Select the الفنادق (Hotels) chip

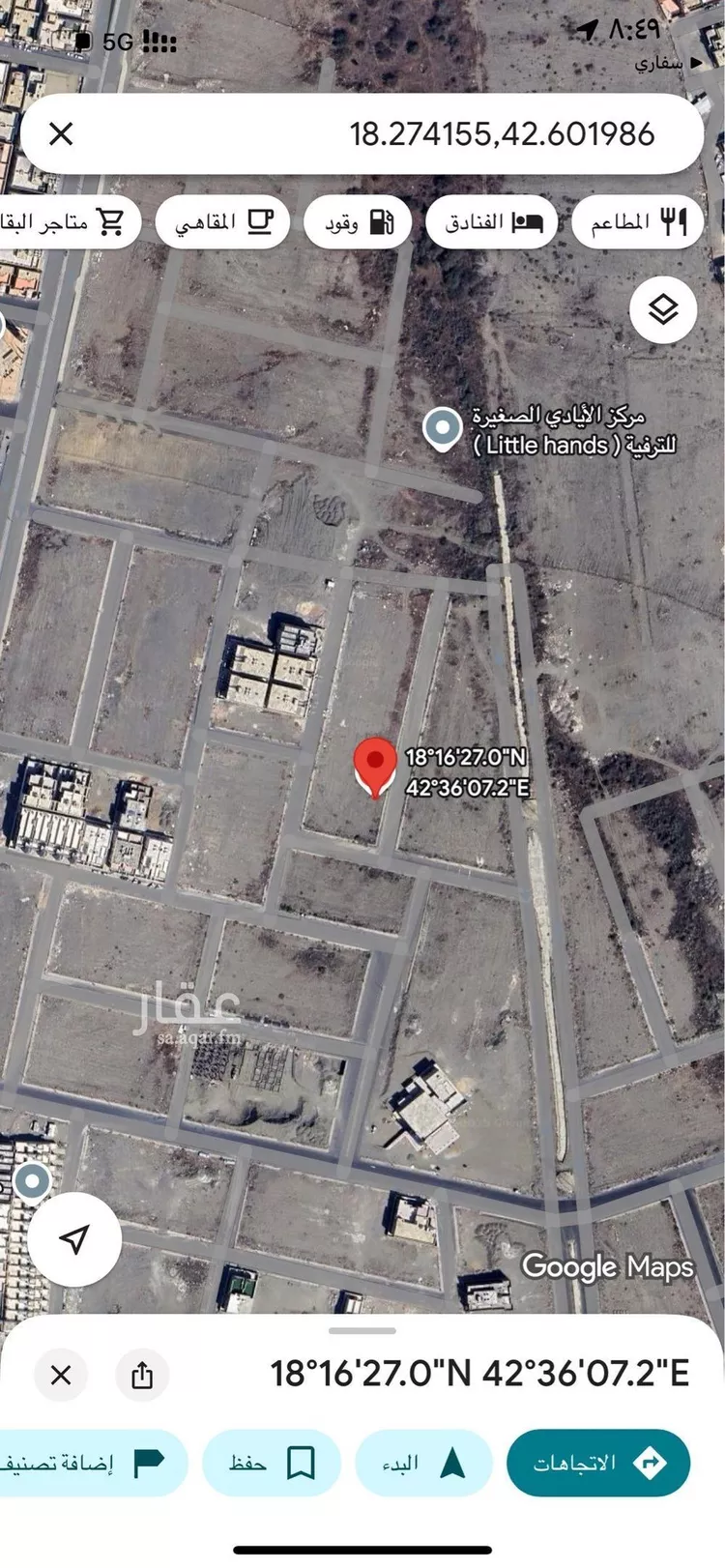point(492,222)
